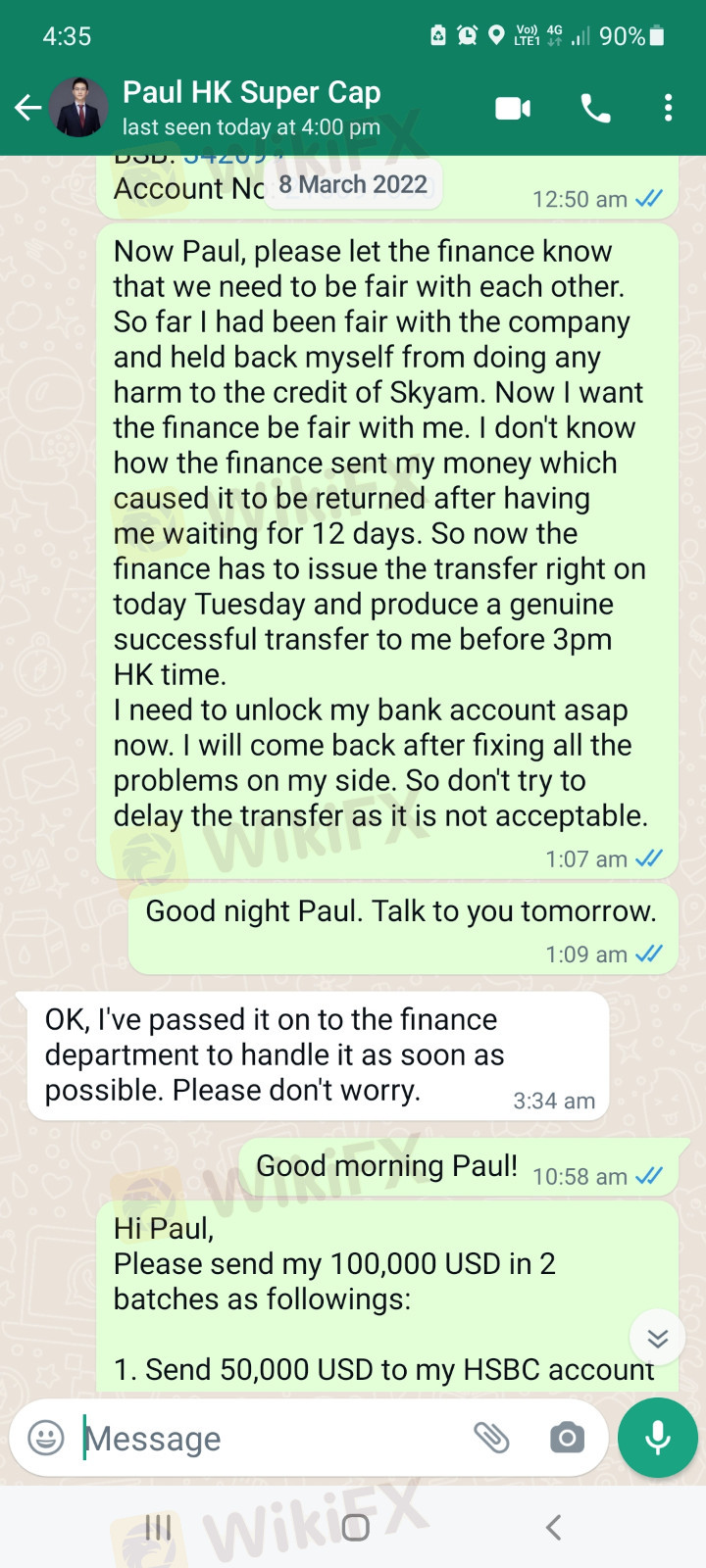706x1568 pixels.
Task: Go back to the chat list
Action: (x=27, y=108)
